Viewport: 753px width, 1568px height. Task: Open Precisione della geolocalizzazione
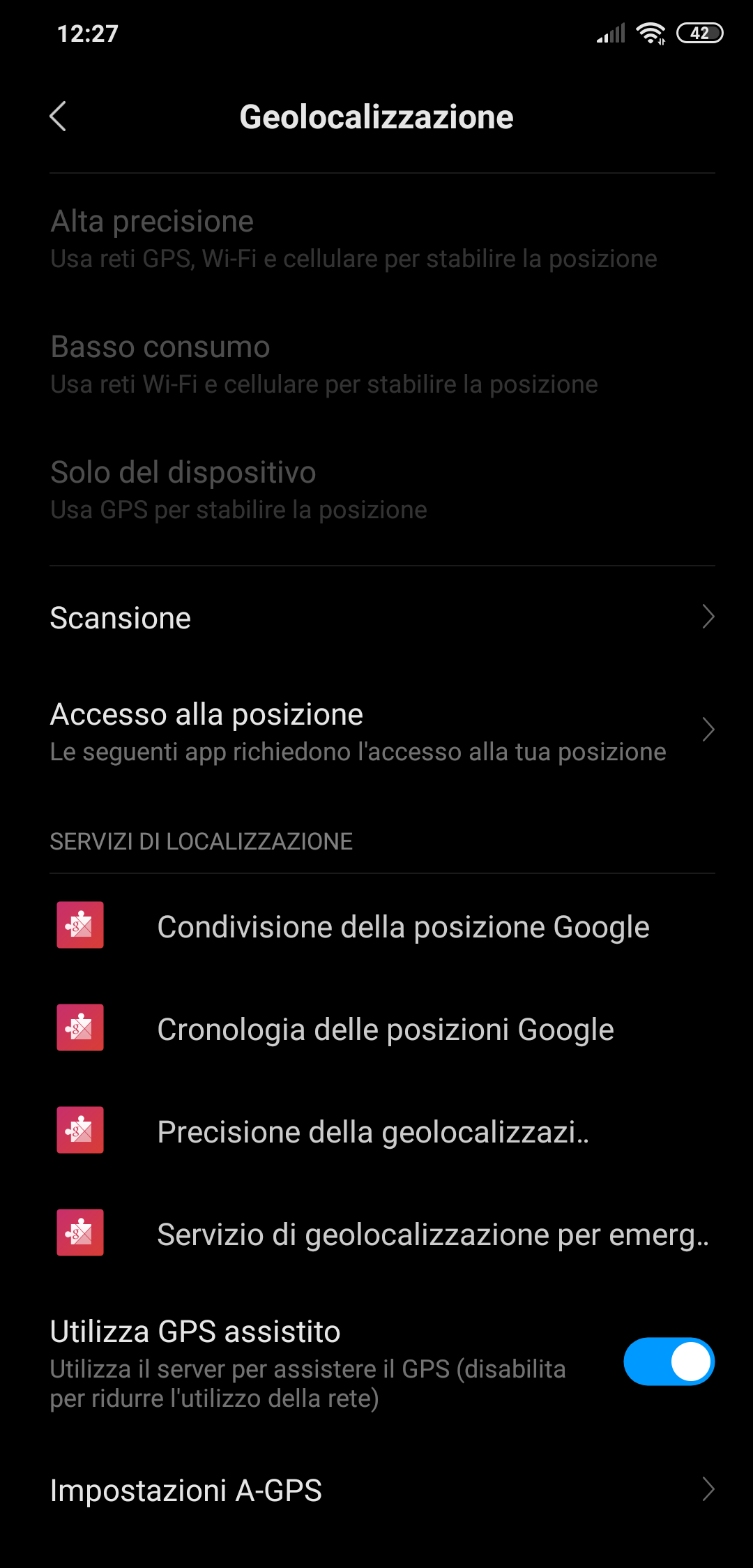[x=376, y=1131]
